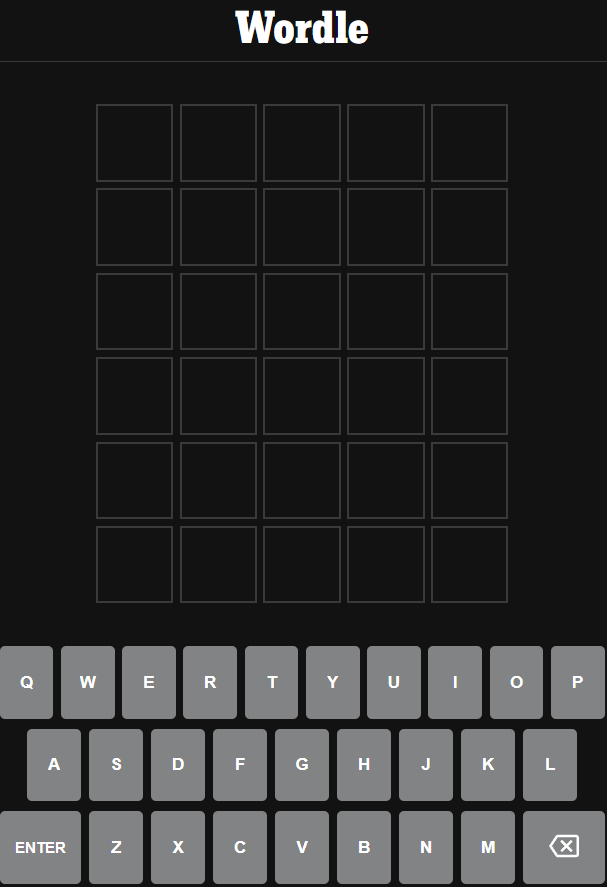Enter the letter P
Viewport: 607px width, 887px height.
point(577,682)
